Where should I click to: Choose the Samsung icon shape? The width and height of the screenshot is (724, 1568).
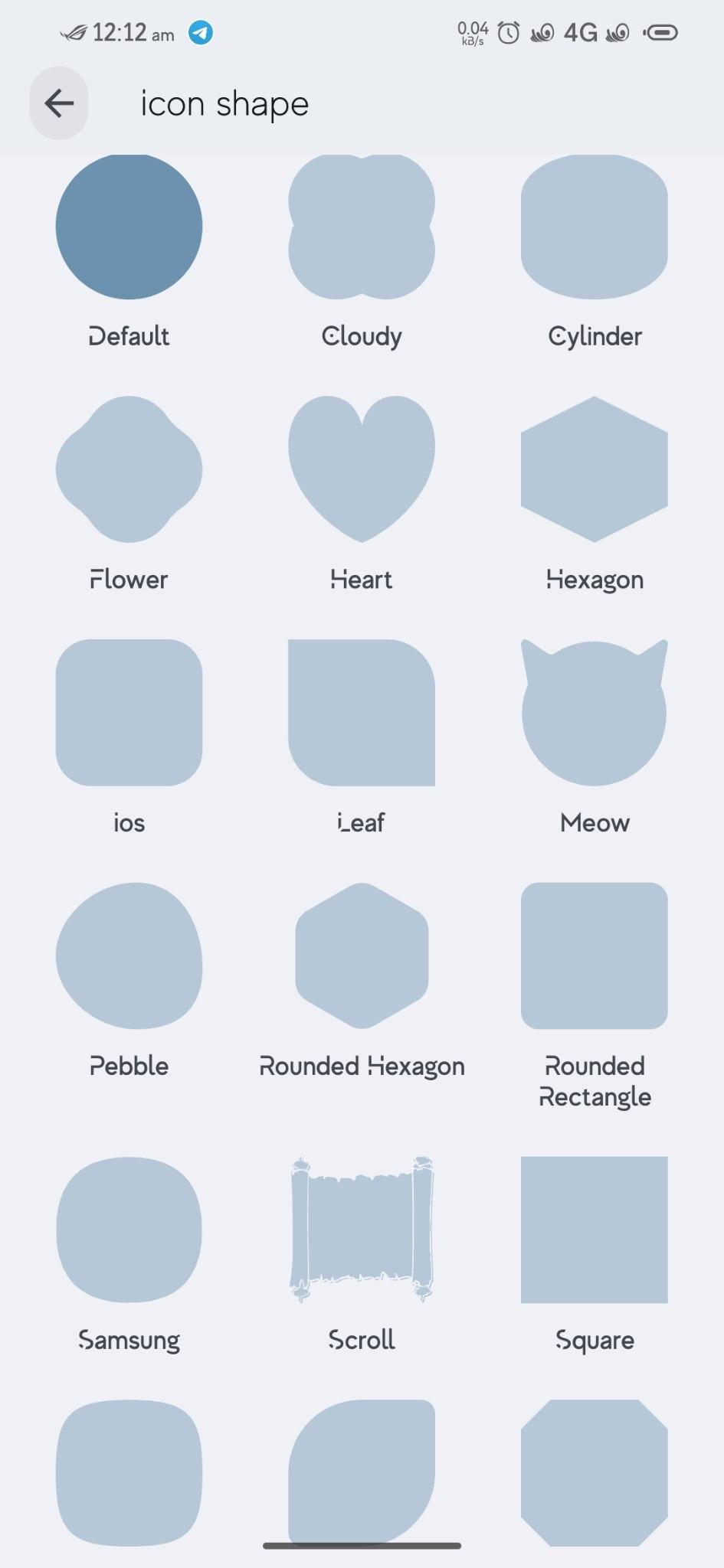[x=129, y=1230]
